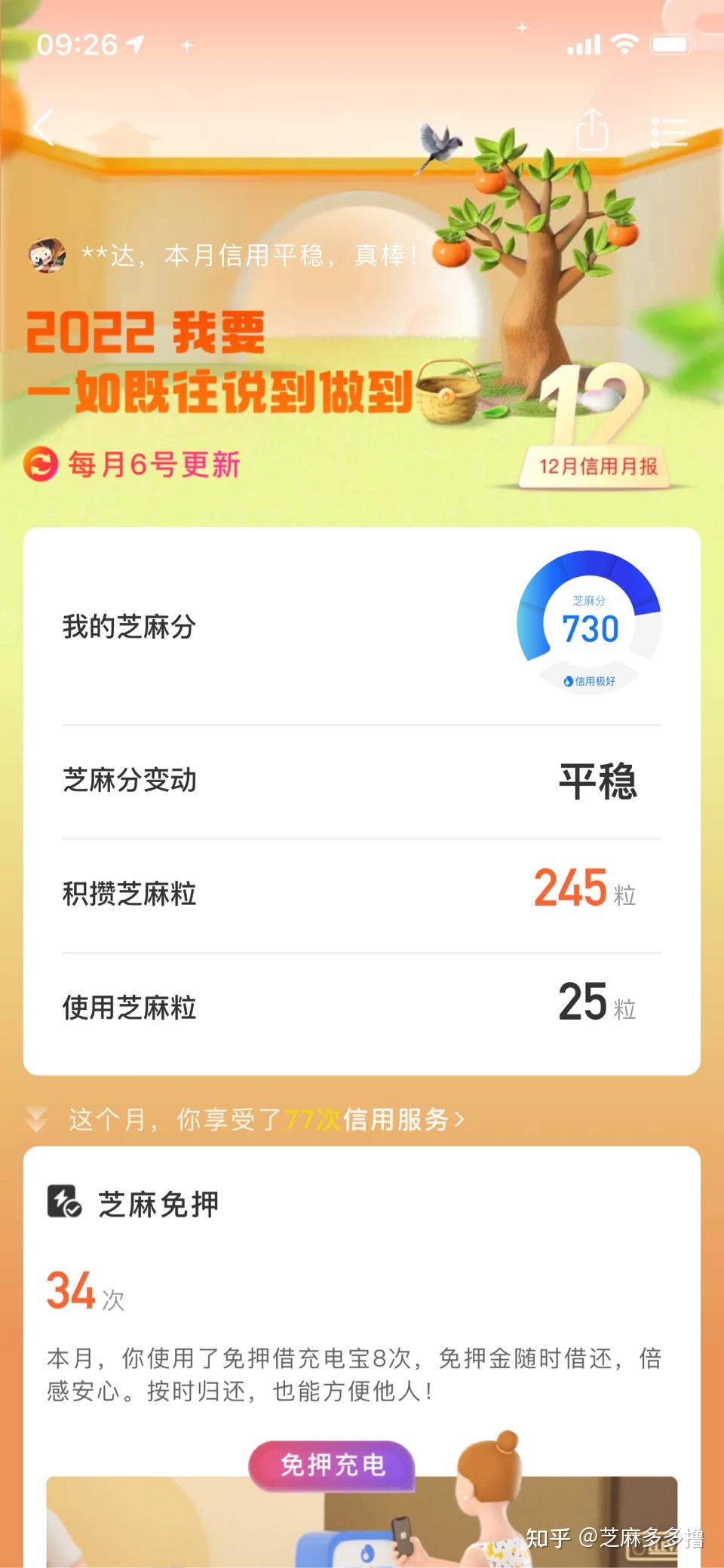
Task: Select the 芝麻分变动 row
Action: [x=354, y=782]
